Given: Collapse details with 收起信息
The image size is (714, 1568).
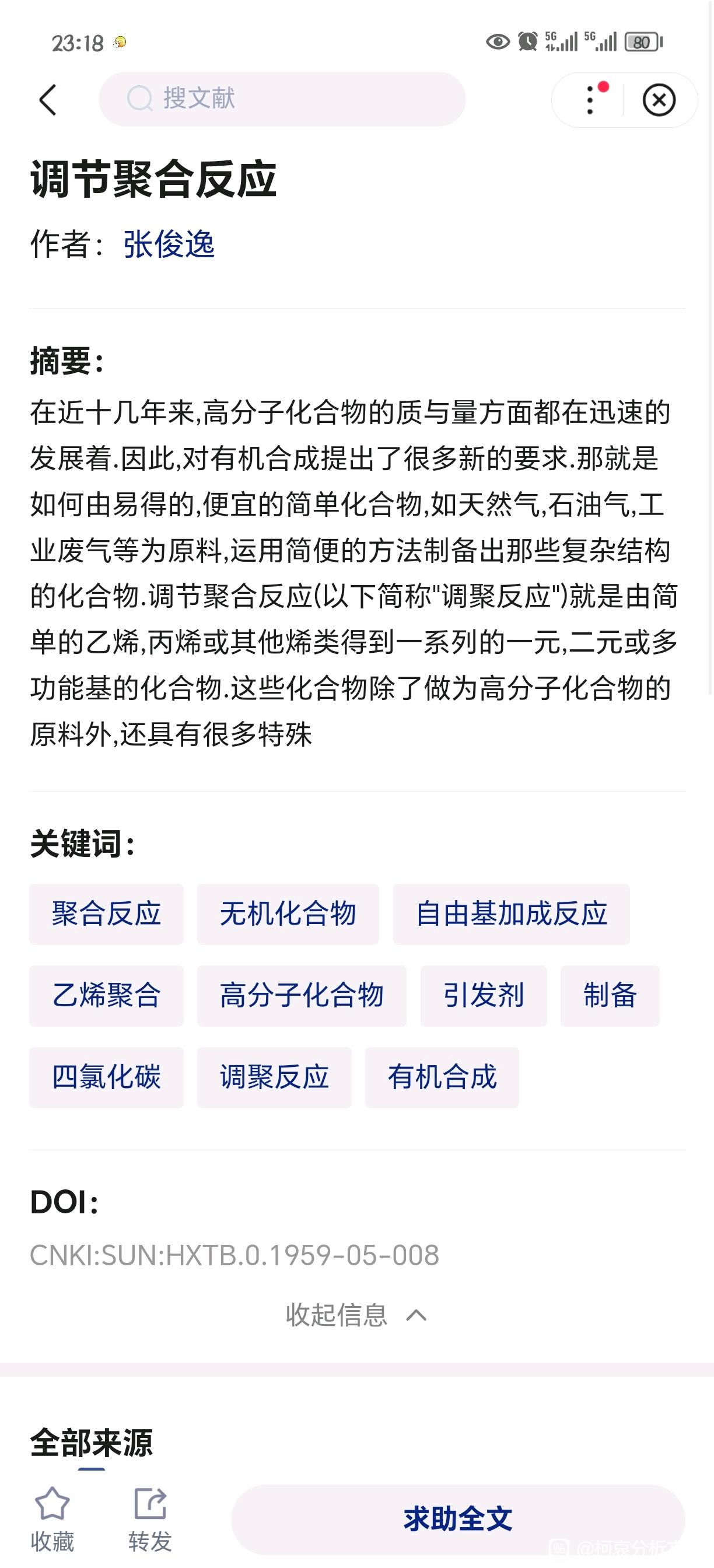Looking at the screenshot, I should (356, 1315).
